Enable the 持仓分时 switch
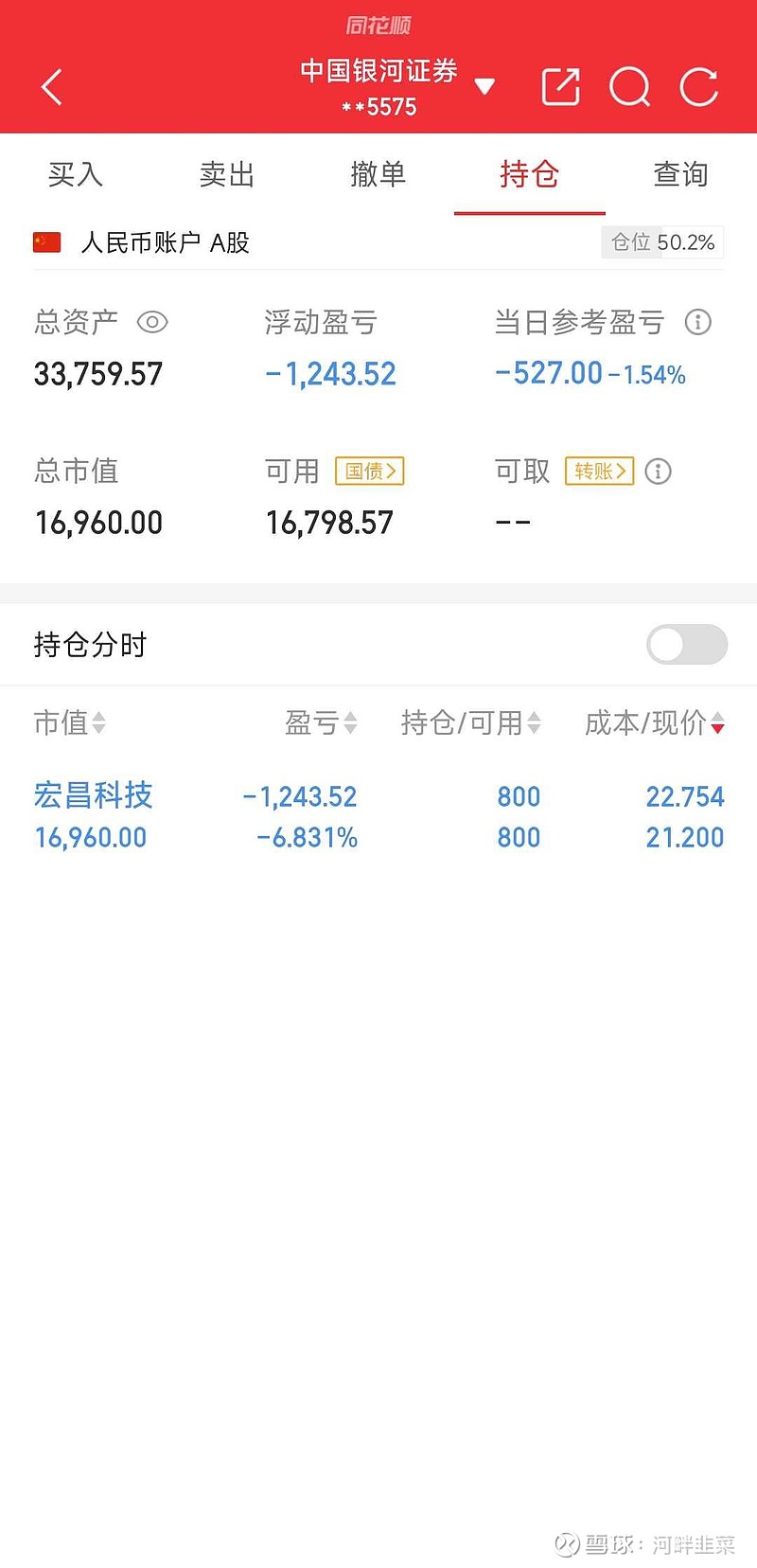Image resolution: width=757 pixels, height=1568 pixels. click(687, 645)
